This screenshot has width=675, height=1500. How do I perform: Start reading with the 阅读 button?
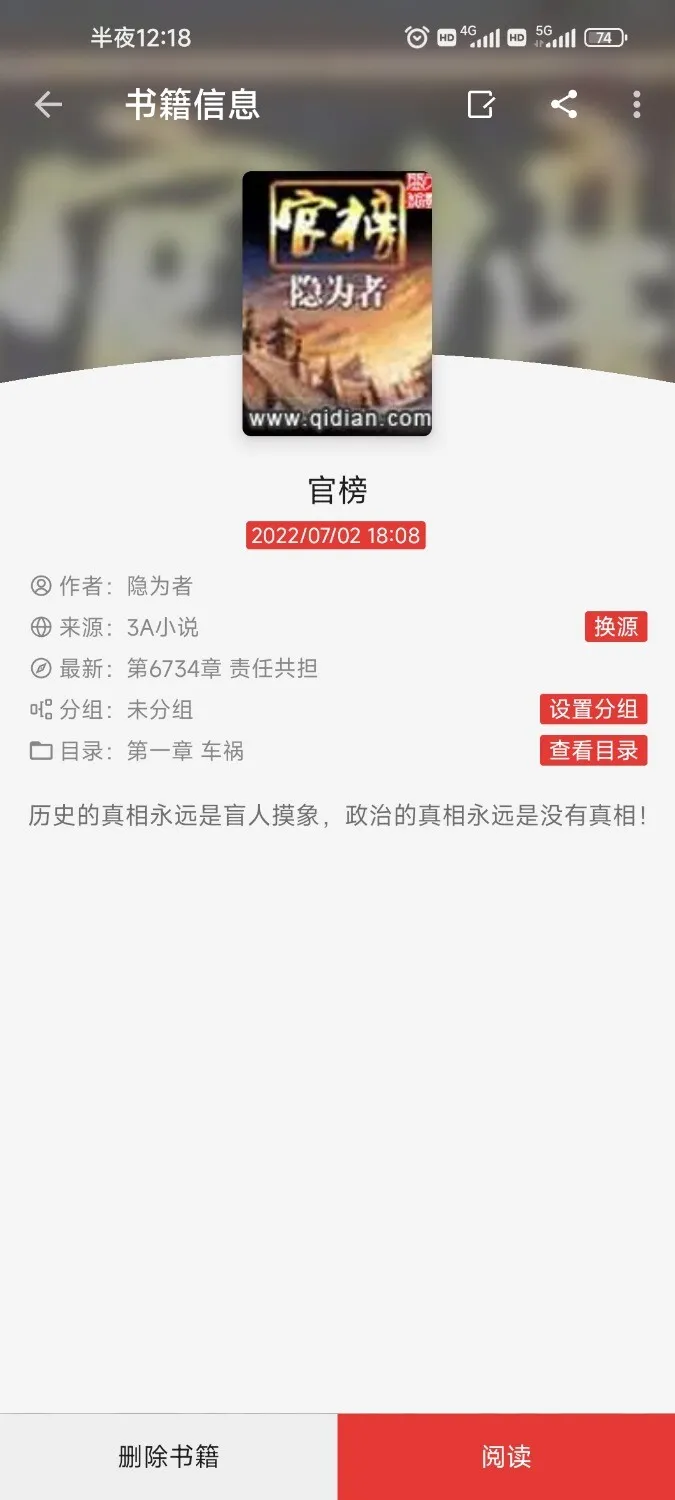click(506, 1456)
